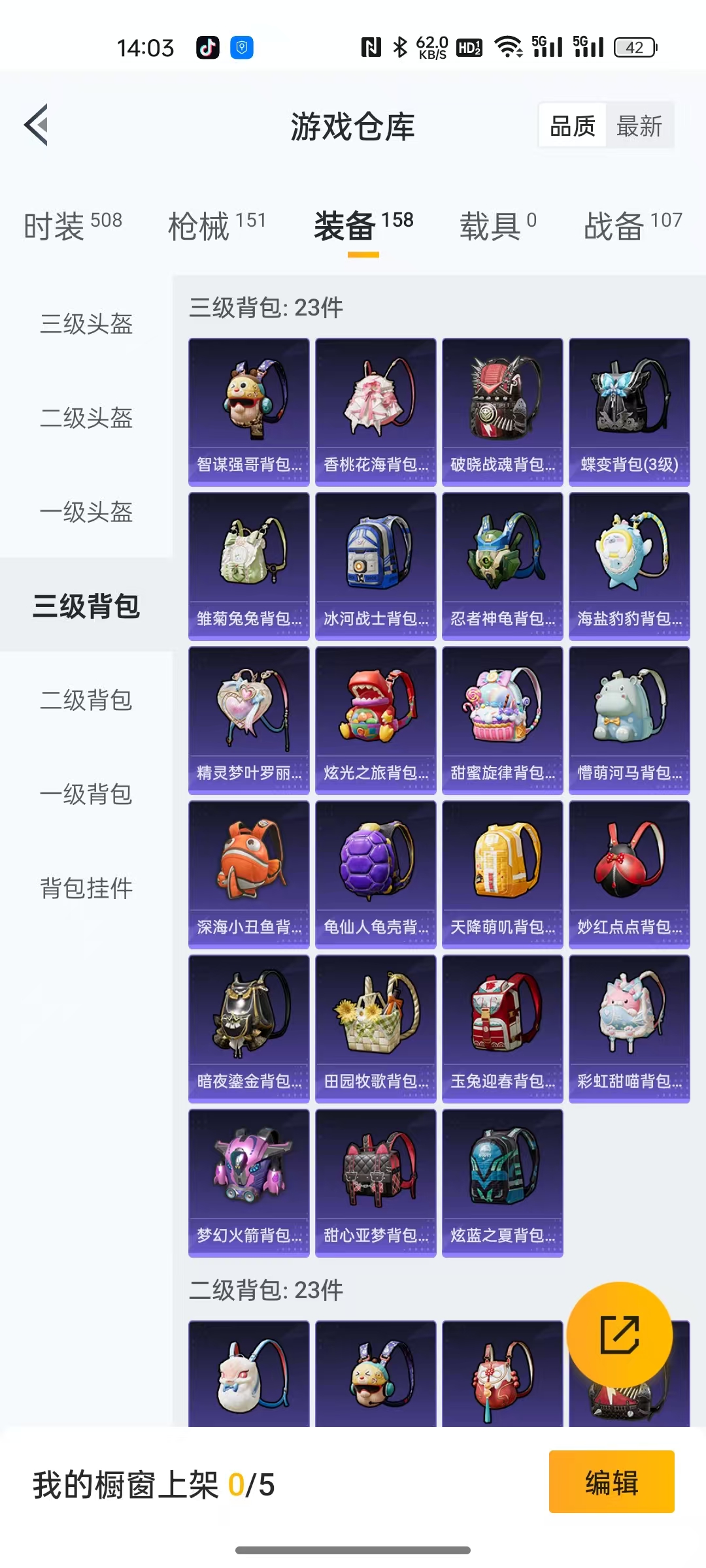Jump to 二级背包 category

86,700
